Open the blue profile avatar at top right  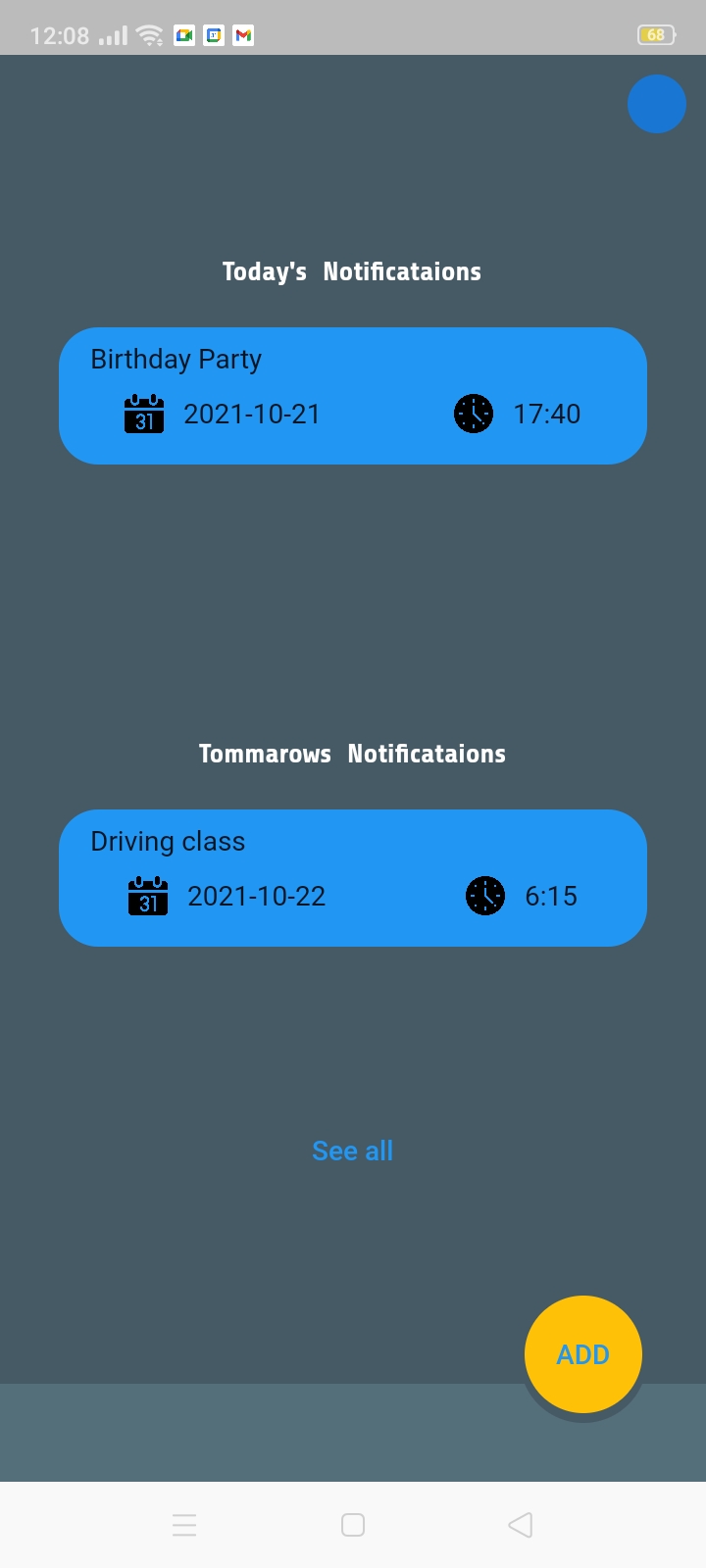656,103
